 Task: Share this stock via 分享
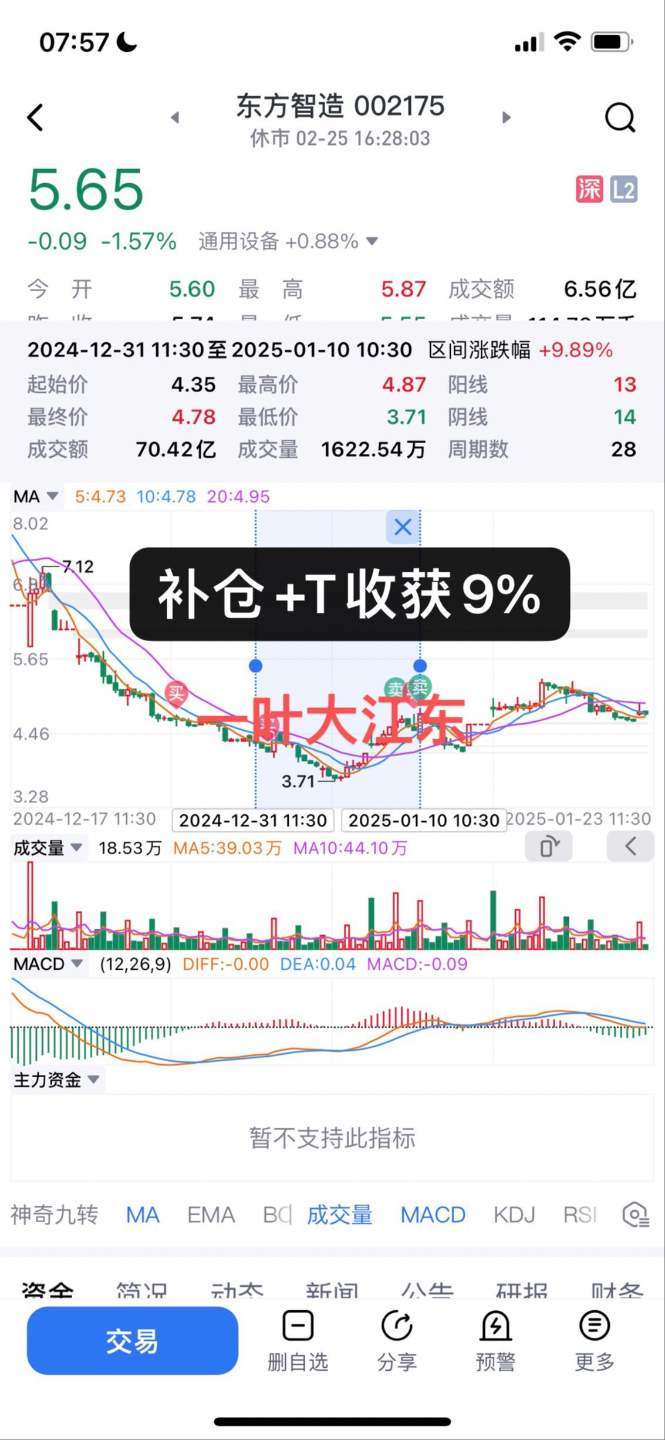pos(397,1341)
